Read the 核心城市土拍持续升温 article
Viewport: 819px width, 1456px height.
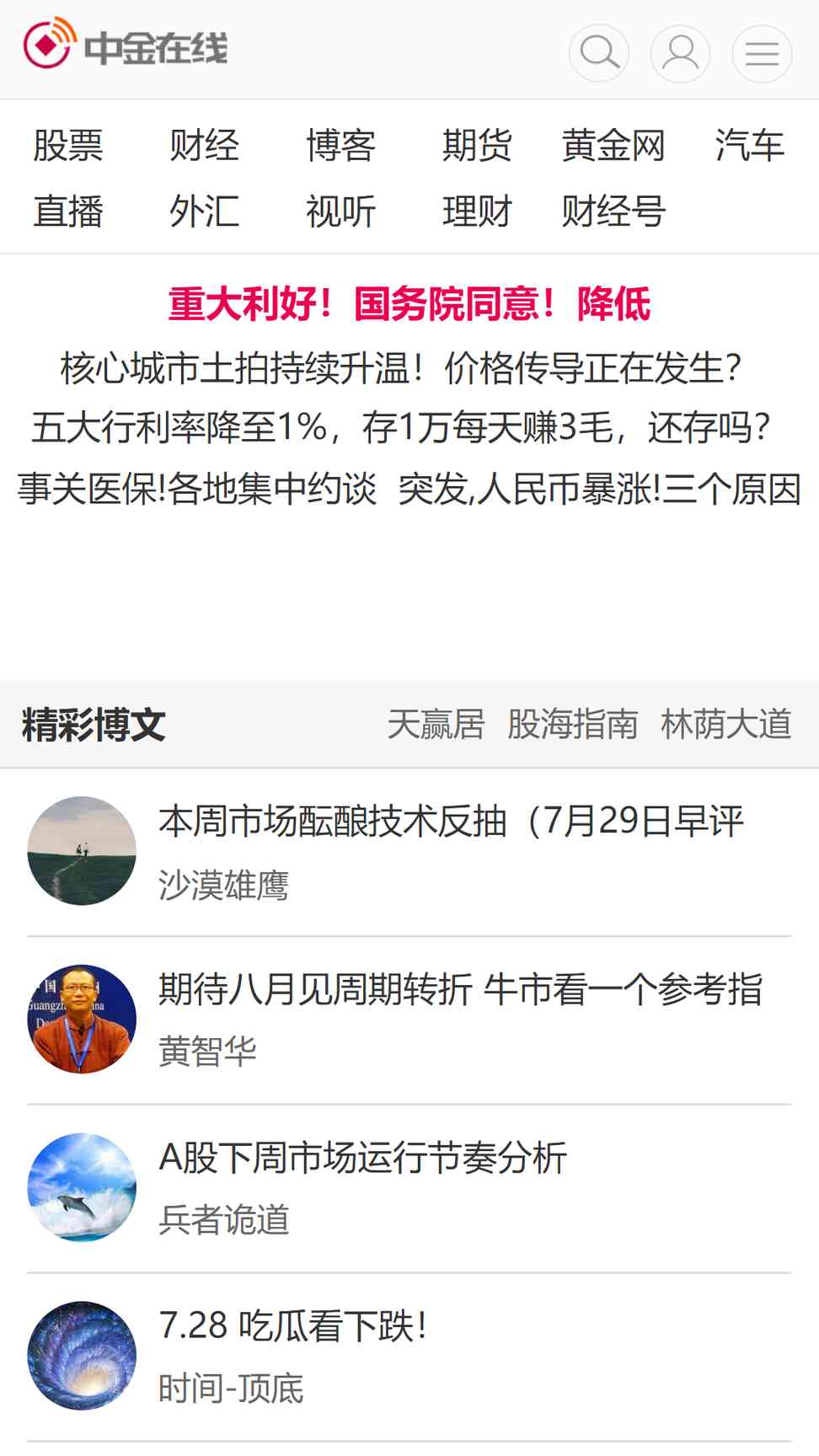coord(401,368)
